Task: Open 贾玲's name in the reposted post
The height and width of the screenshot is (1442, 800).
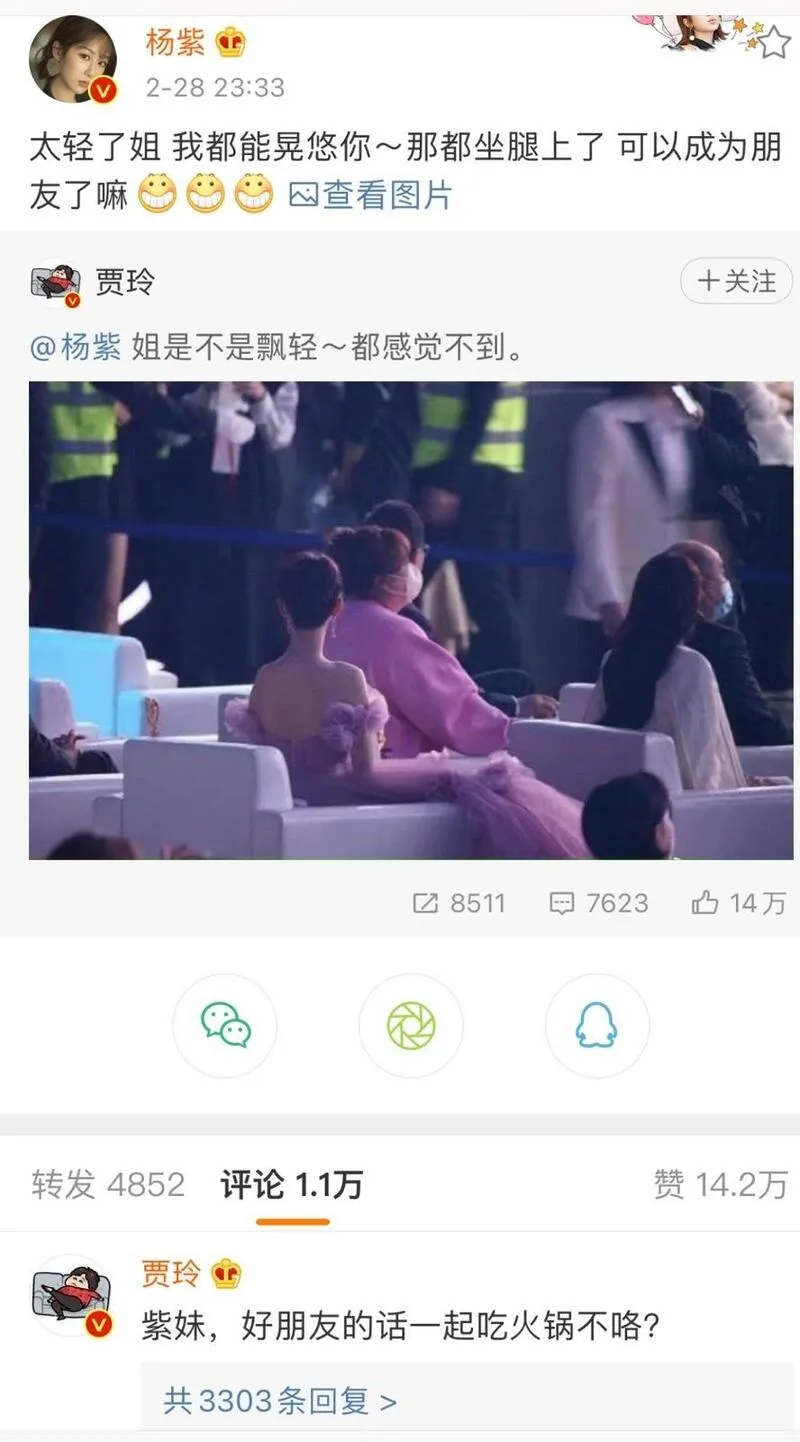Action: (125, 282)
